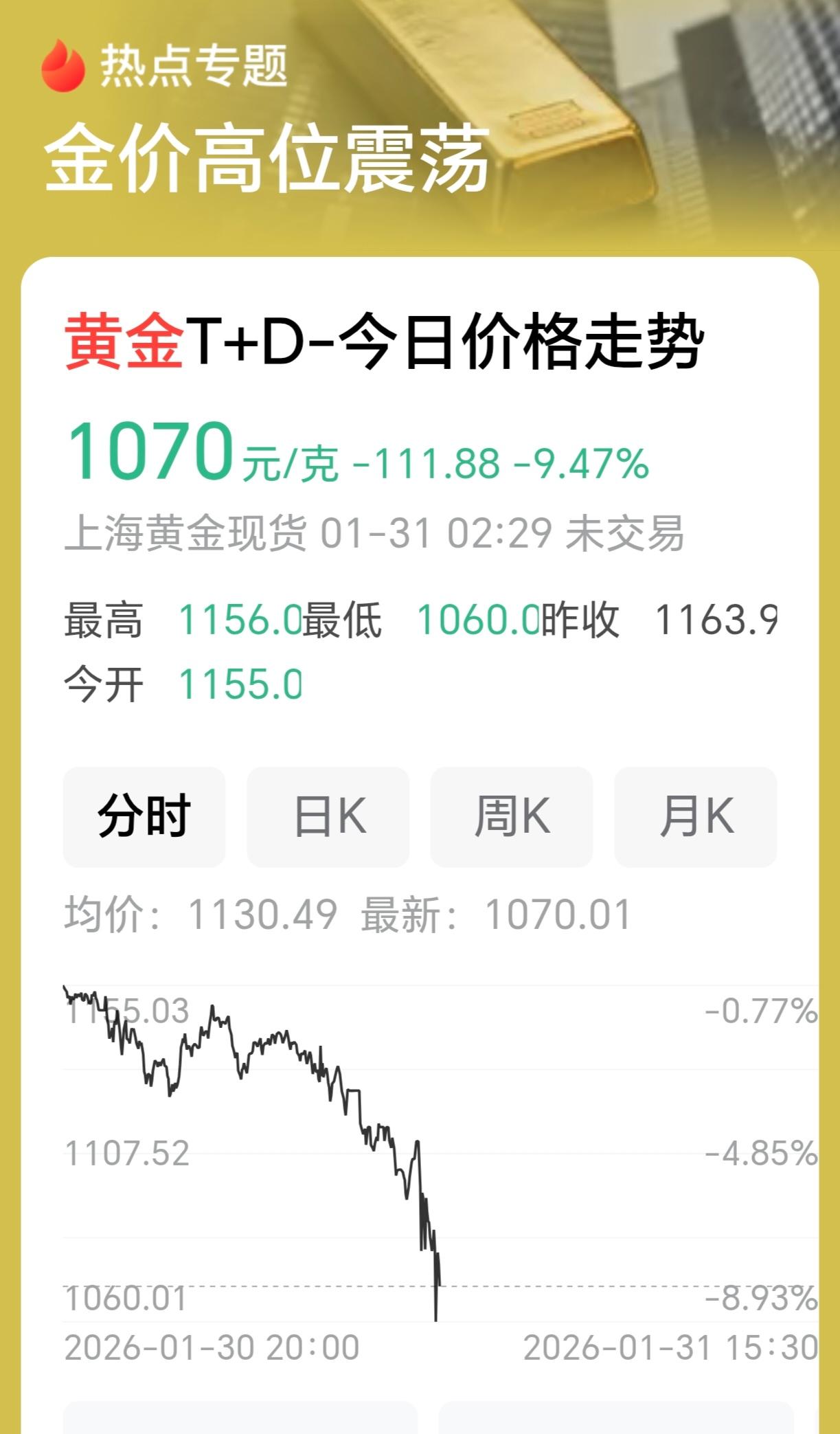Open the 黄金T+D price trend detail

tap(385, 341)
